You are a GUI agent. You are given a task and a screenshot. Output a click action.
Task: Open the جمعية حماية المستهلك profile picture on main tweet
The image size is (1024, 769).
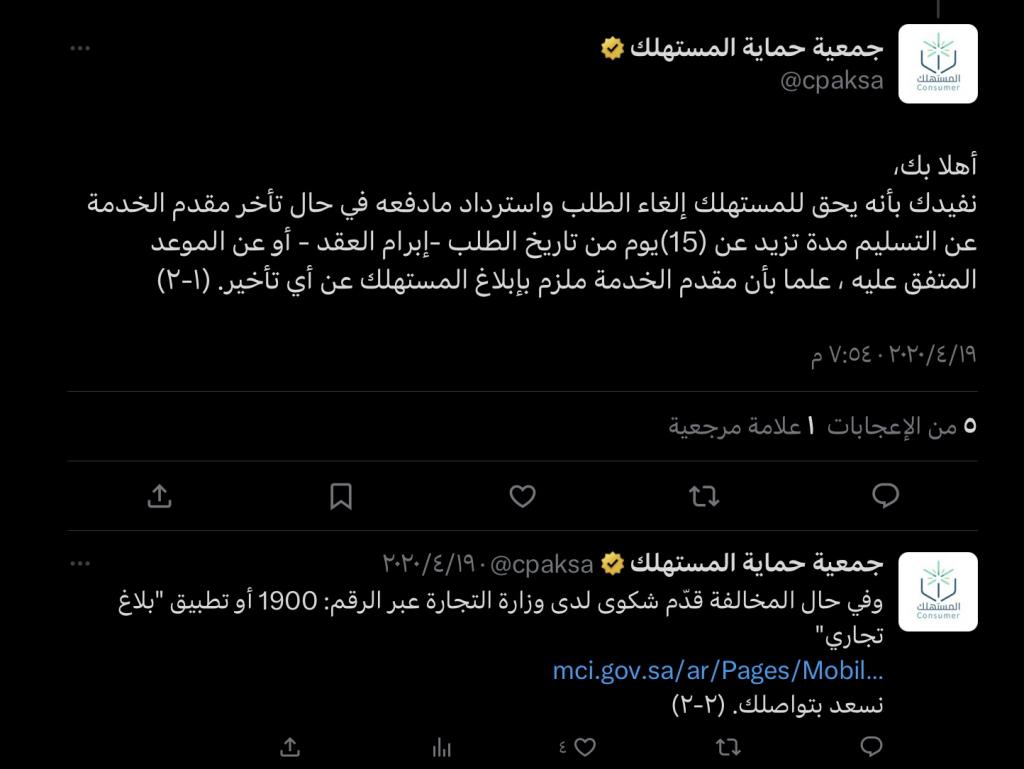point(938,64)
